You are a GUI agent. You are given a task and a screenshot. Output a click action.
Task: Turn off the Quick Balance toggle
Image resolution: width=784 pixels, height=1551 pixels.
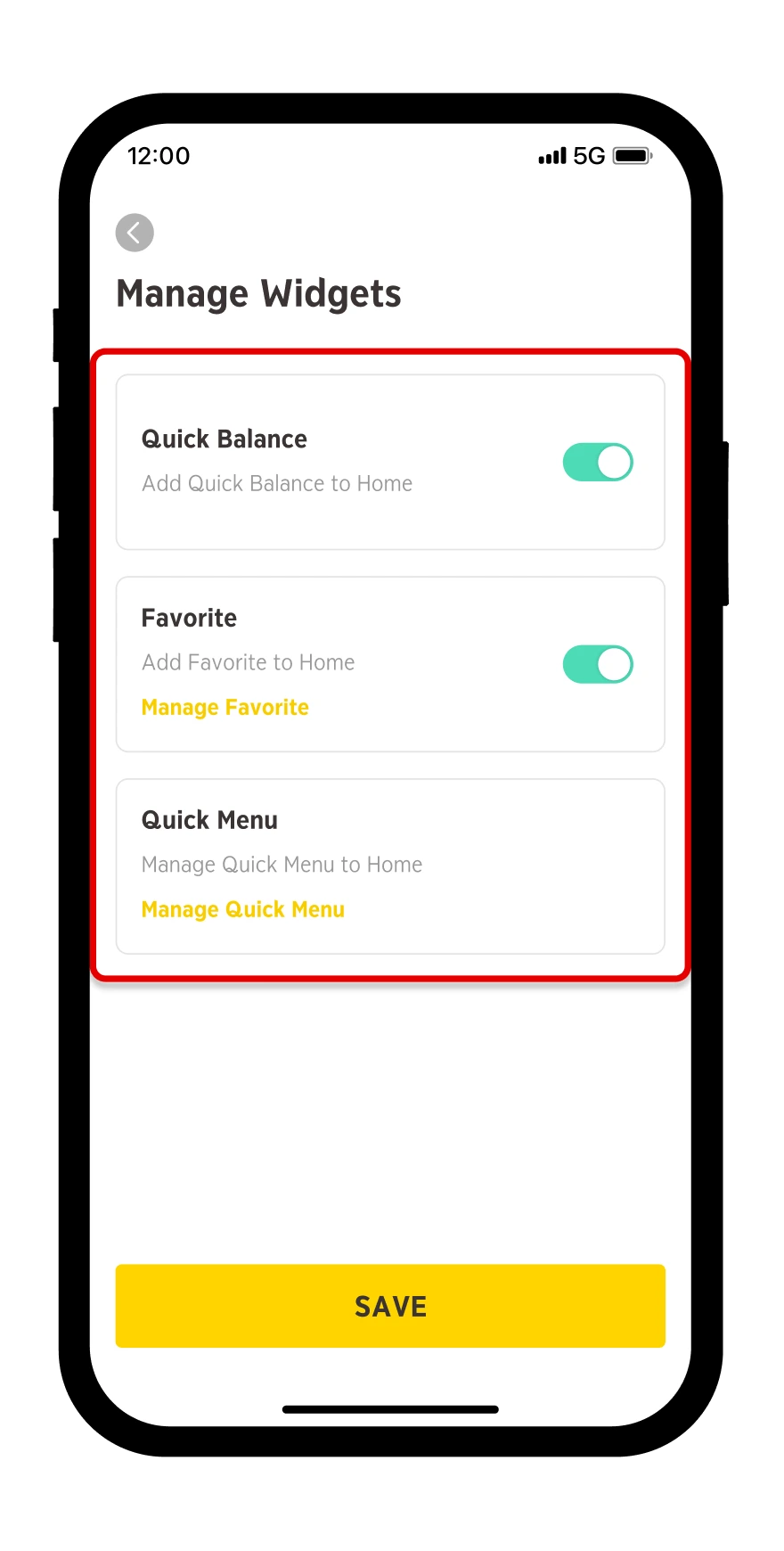(598, 462)
